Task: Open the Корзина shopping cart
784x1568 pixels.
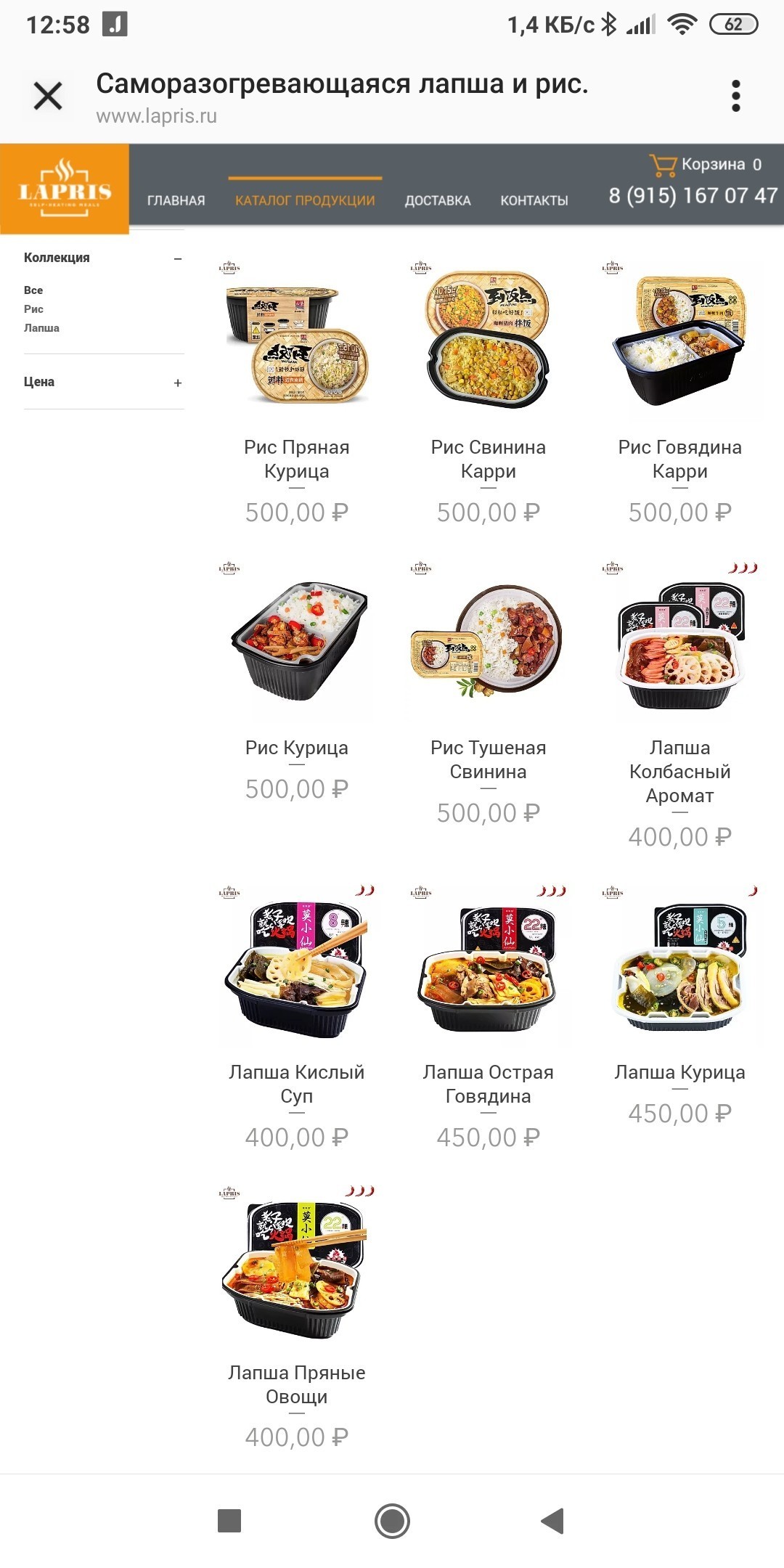Action: click(x=706, y=165)
